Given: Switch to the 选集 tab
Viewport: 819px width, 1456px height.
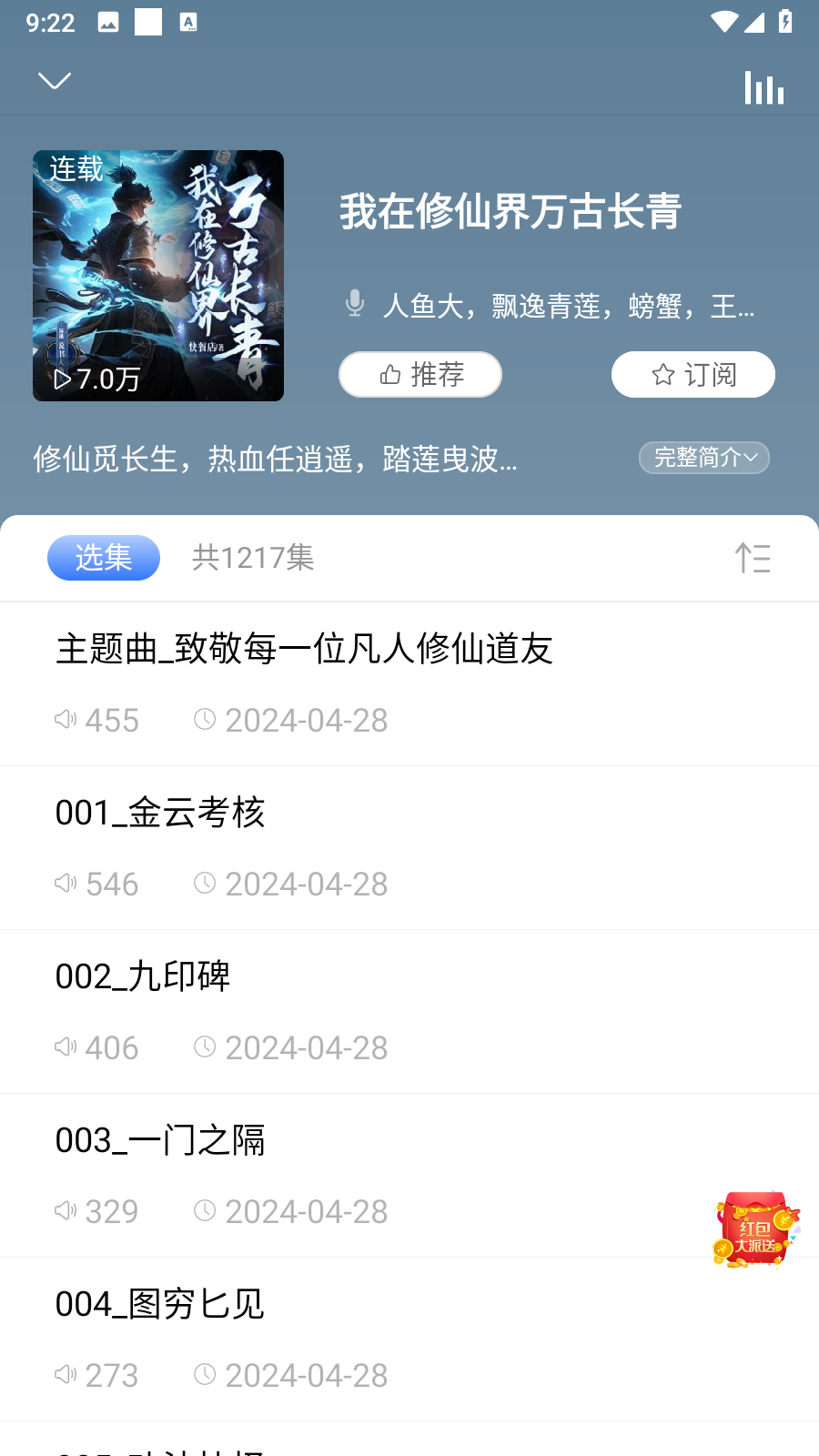Looking at the screenshot, I should [103, 558].
